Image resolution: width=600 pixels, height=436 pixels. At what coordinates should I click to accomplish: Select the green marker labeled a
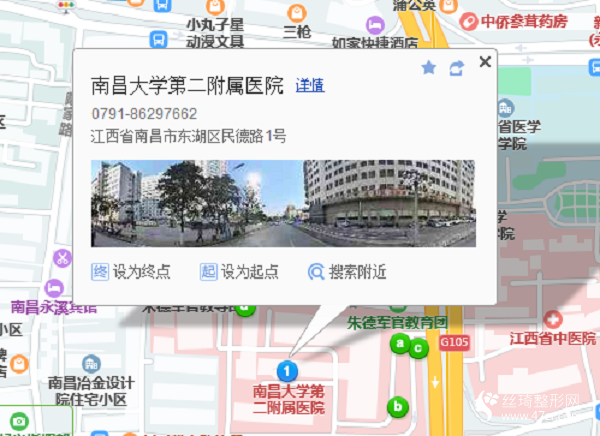pos(399,344)
